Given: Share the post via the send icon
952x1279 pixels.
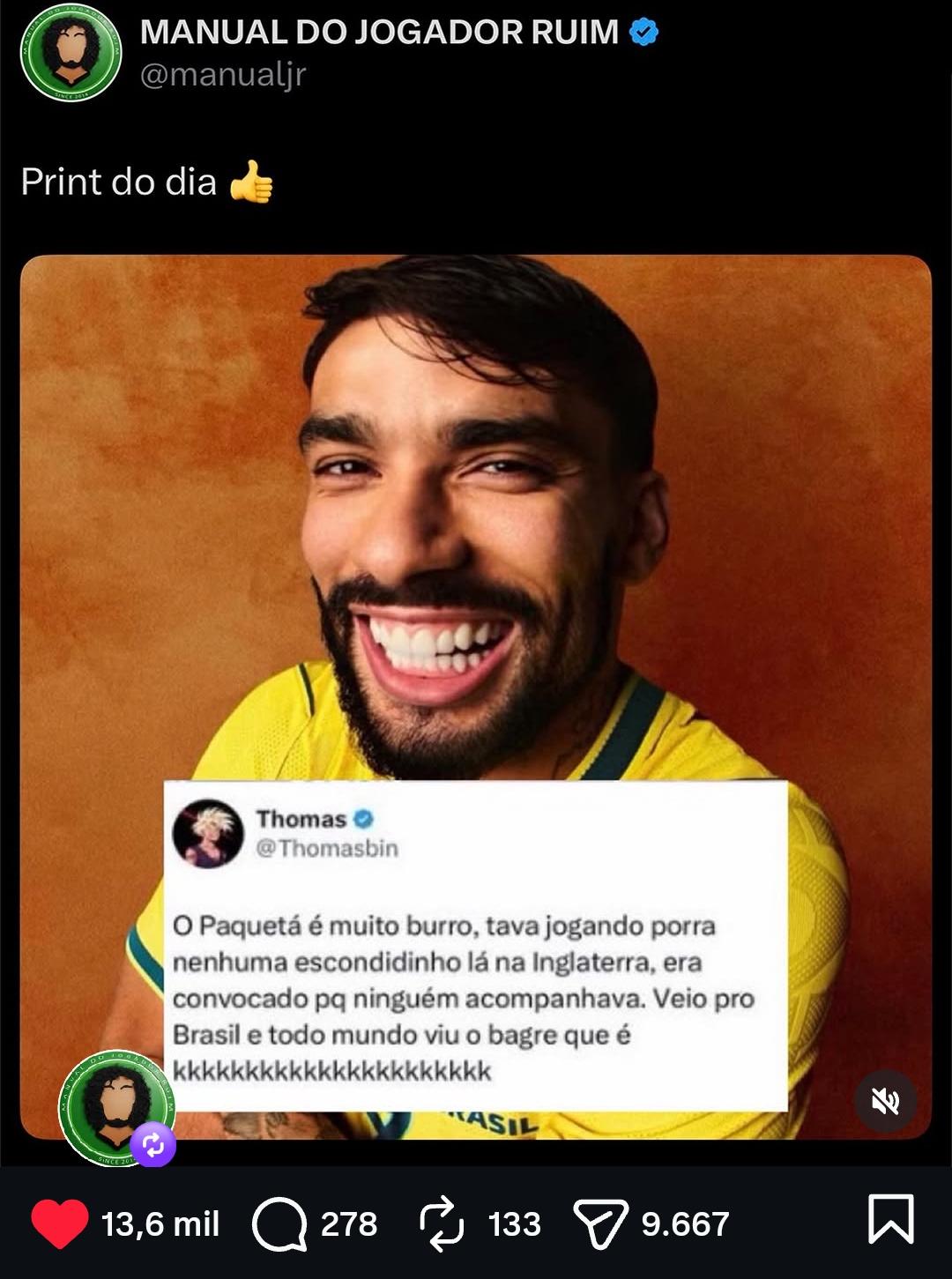Looking at the screenshot, I should point(600,1223).
